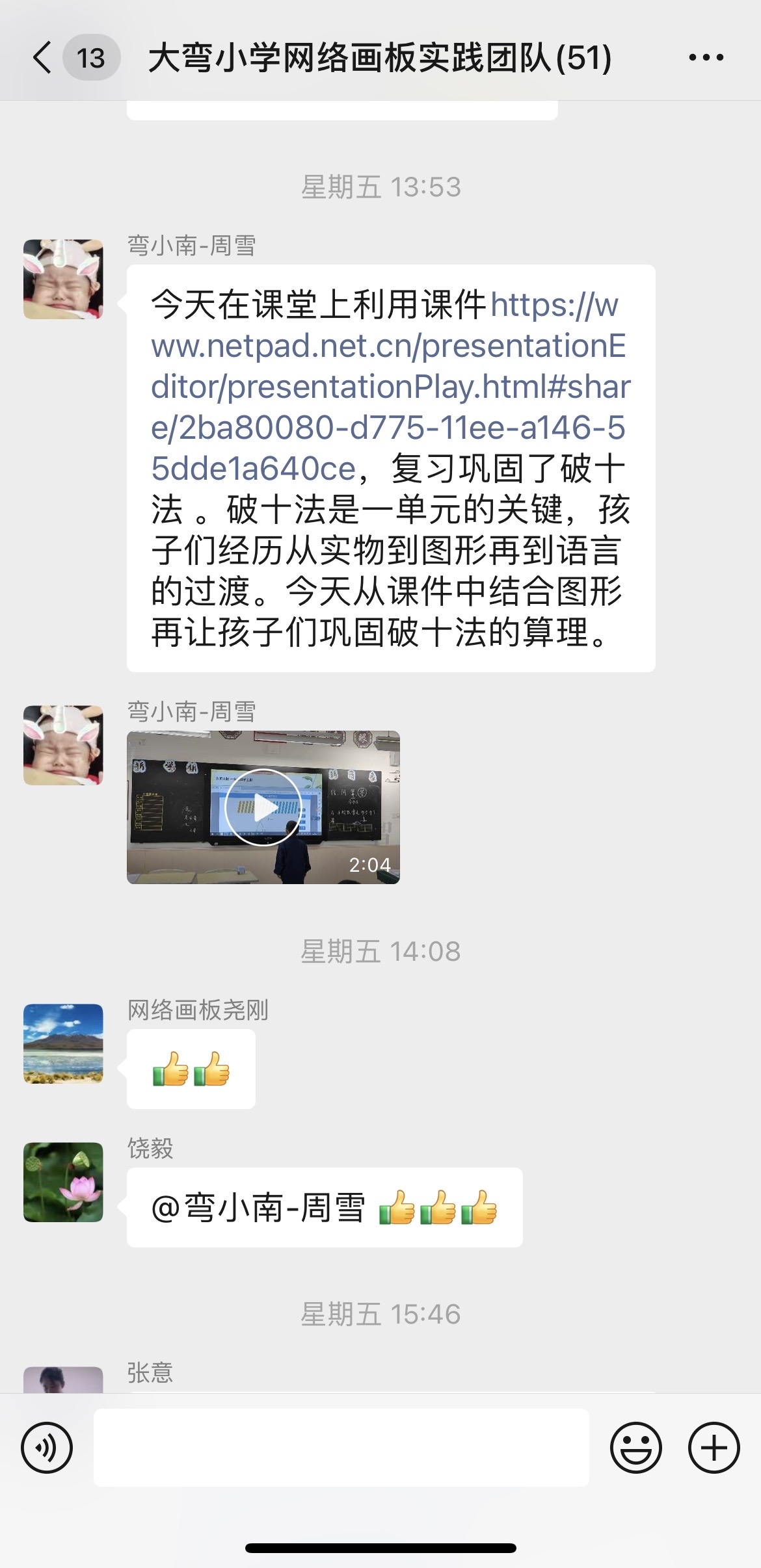Open the group chat options menu
The height and width of the screenshot is (1568, 761).
click(x=706, y=57)
